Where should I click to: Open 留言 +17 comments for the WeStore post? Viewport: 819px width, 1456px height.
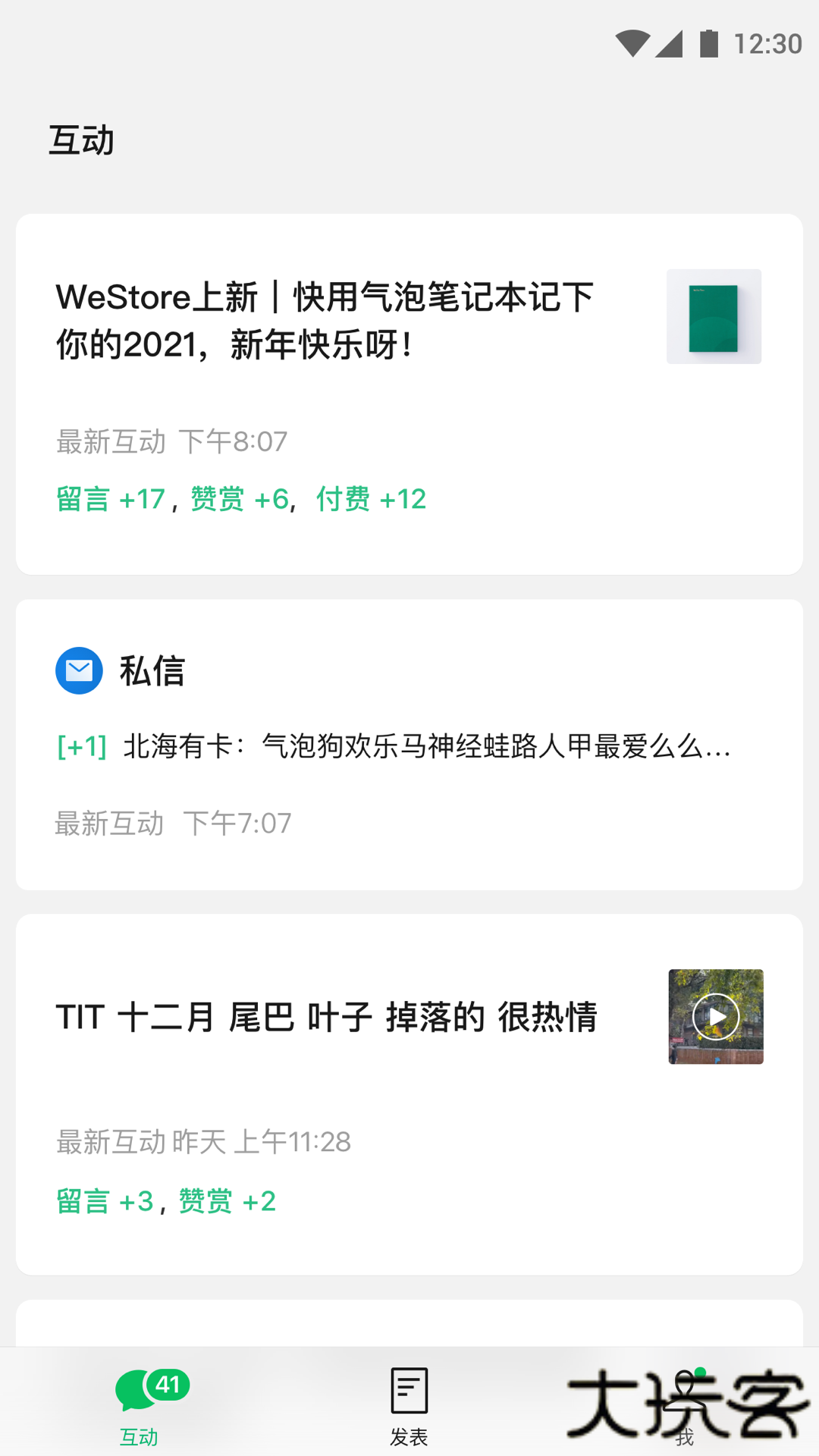point(112,498)
